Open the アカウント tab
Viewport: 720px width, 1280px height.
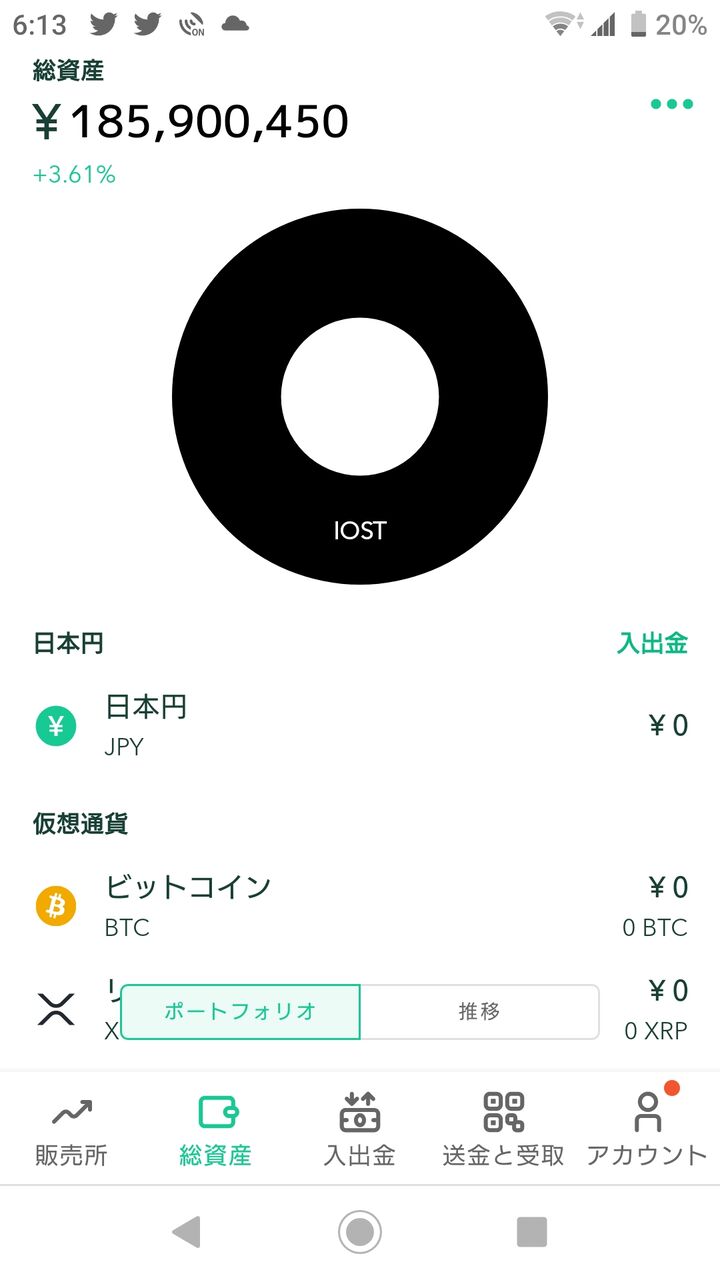click(x=647, y=1130)
